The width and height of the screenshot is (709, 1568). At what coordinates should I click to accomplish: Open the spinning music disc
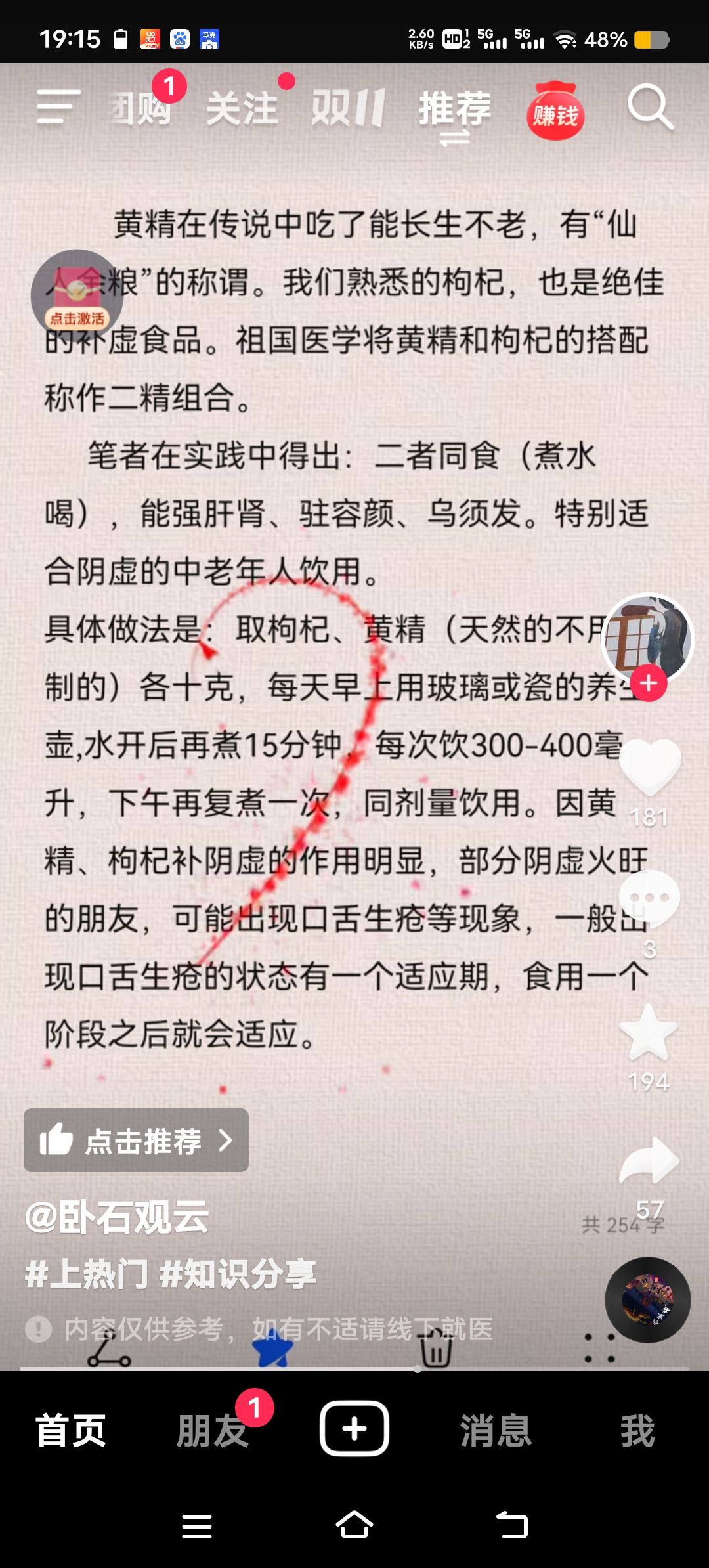pyautogui.click(x=647, y=1299)
